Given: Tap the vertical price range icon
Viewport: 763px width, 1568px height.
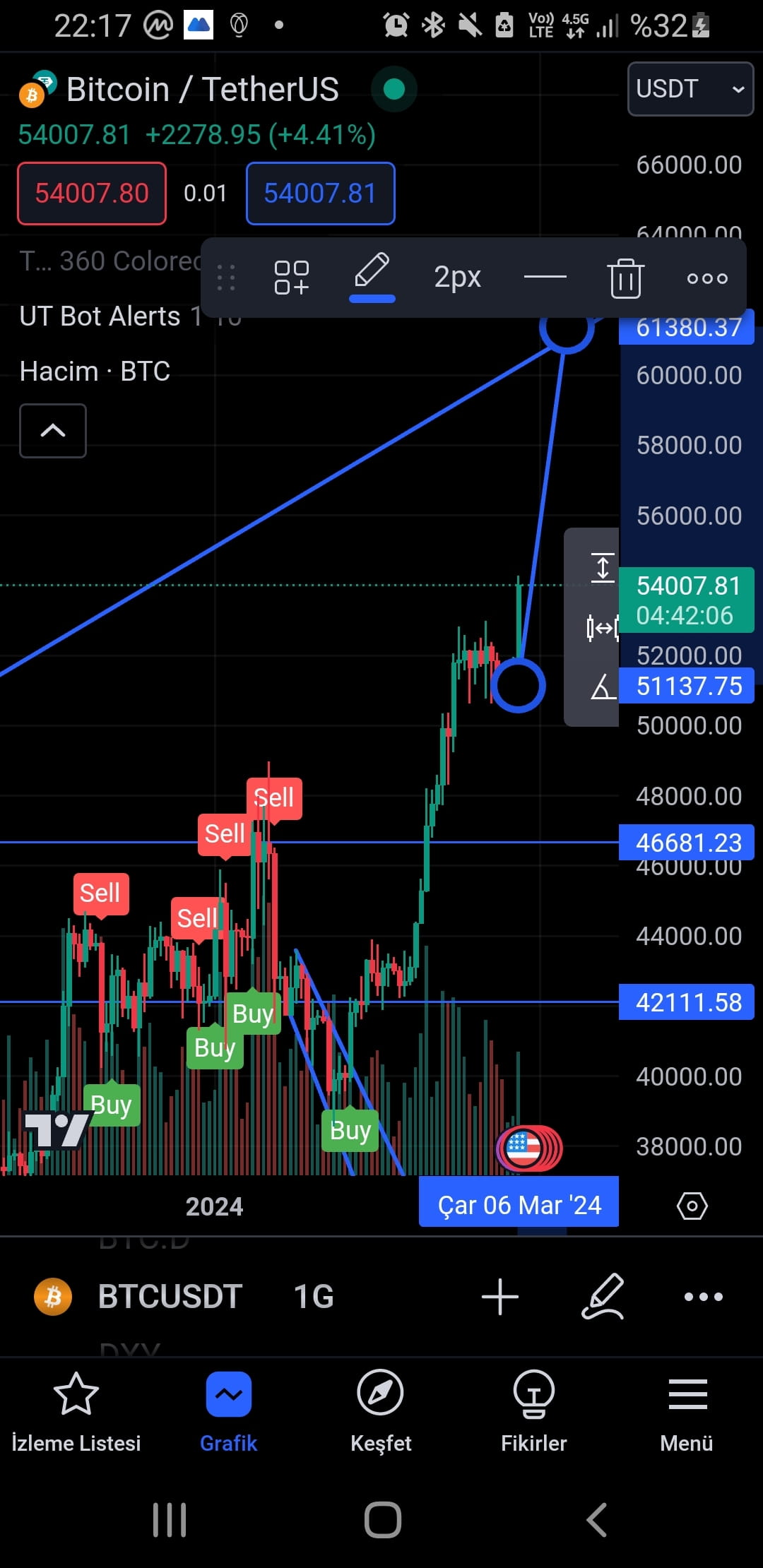Looking at the screenshot, I should click(x=601, y=567).
